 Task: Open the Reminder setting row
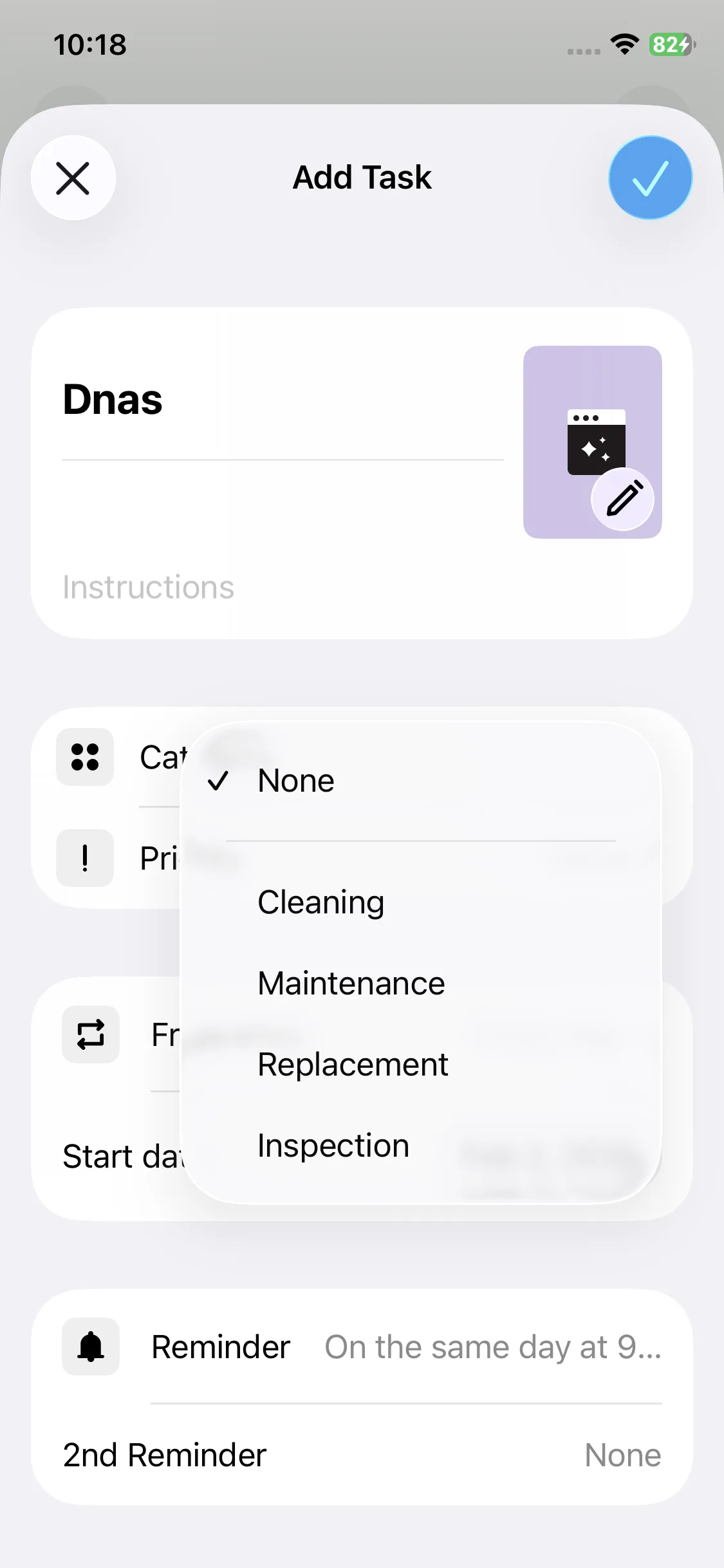click(362, 1347)
